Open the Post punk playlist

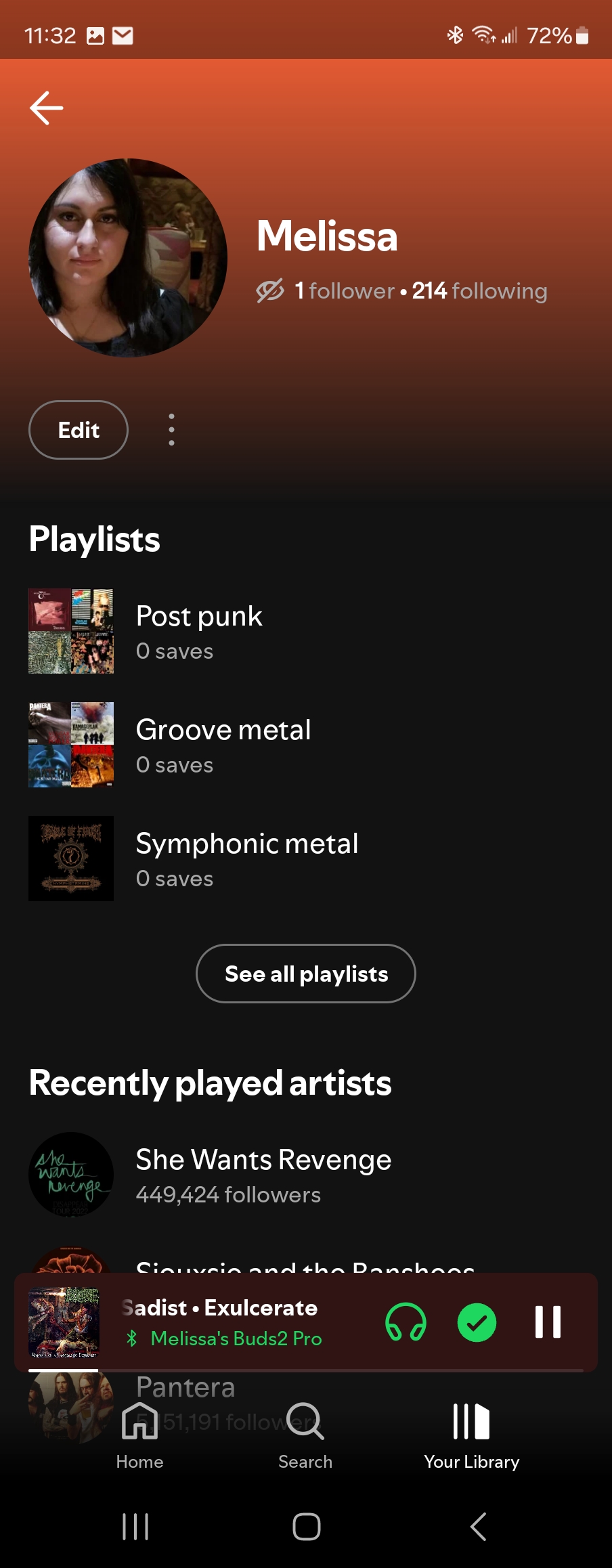click(199, 631)
